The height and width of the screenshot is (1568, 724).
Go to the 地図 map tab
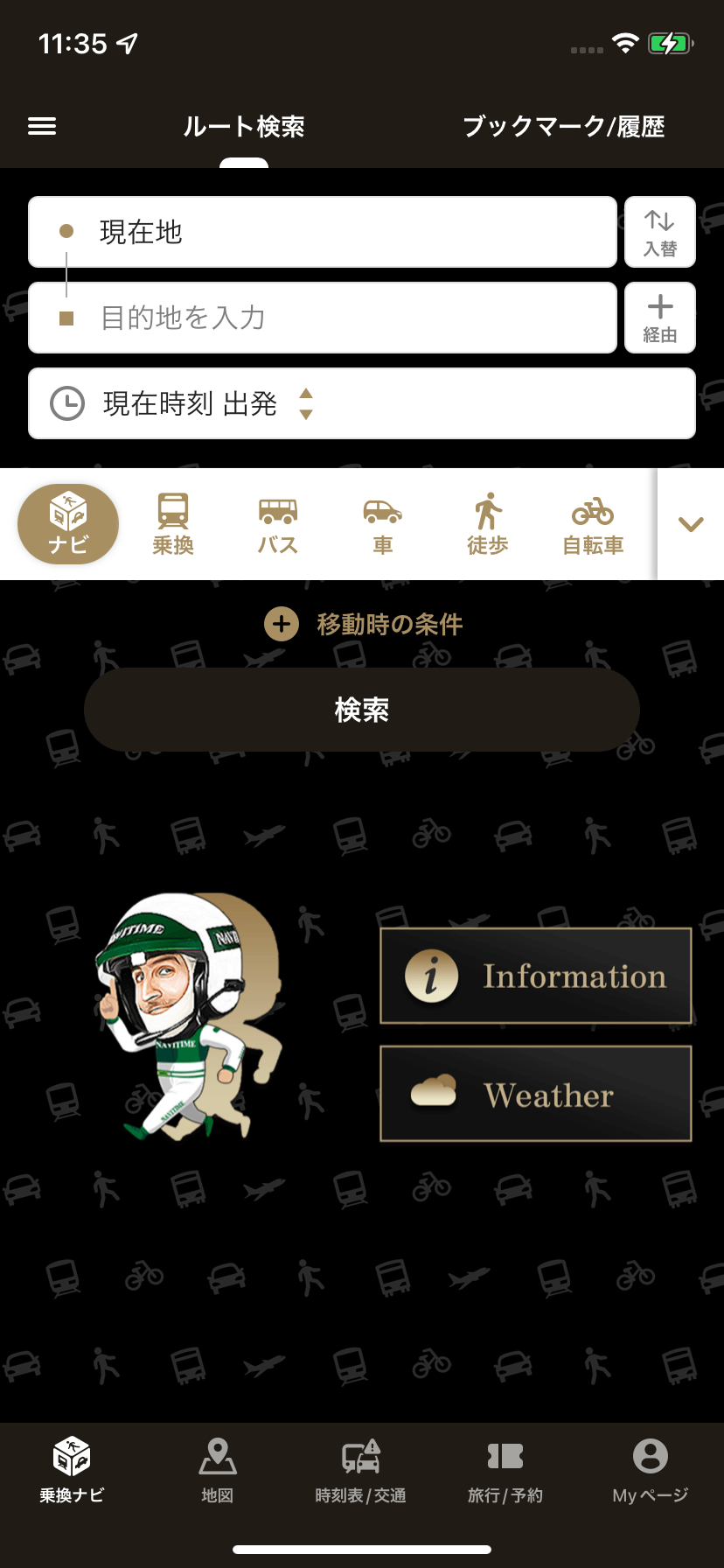[x=217, y=1470]
